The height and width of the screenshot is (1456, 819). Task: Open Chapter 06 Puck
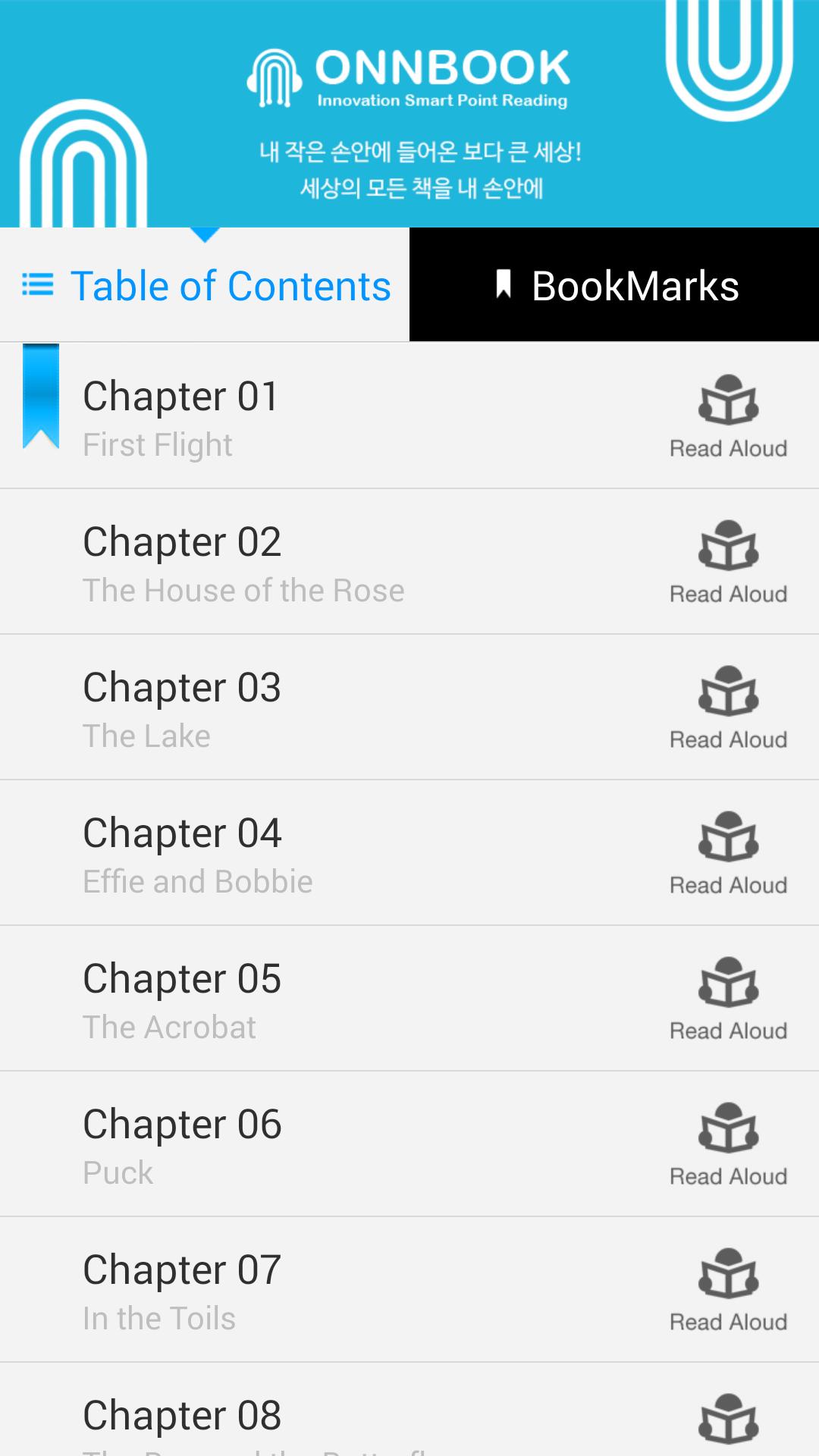click(303, 1143)
